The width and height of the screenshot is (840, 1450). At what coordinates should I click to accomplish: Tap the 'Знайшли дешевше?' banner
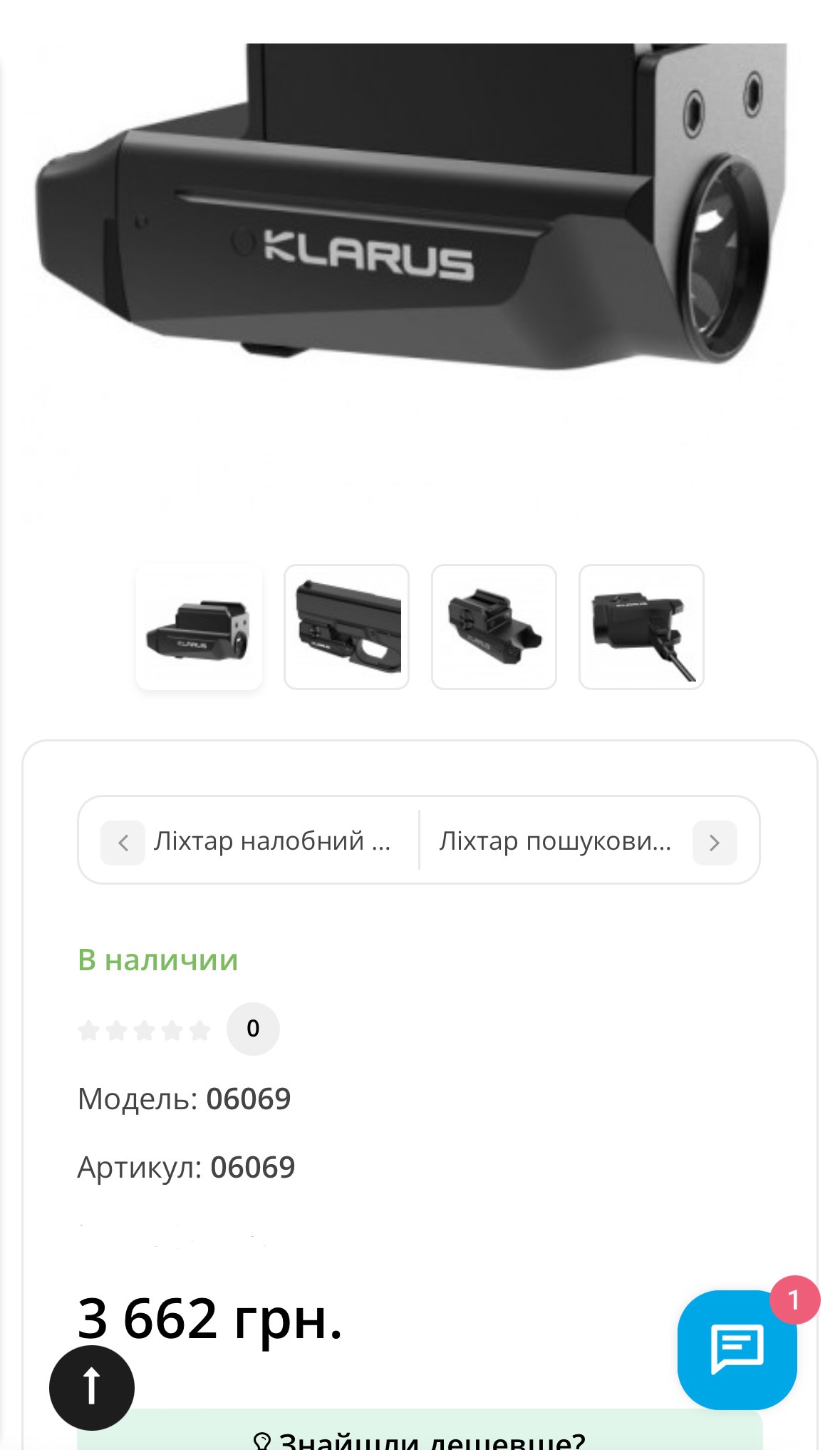[x=420, y=1439]
